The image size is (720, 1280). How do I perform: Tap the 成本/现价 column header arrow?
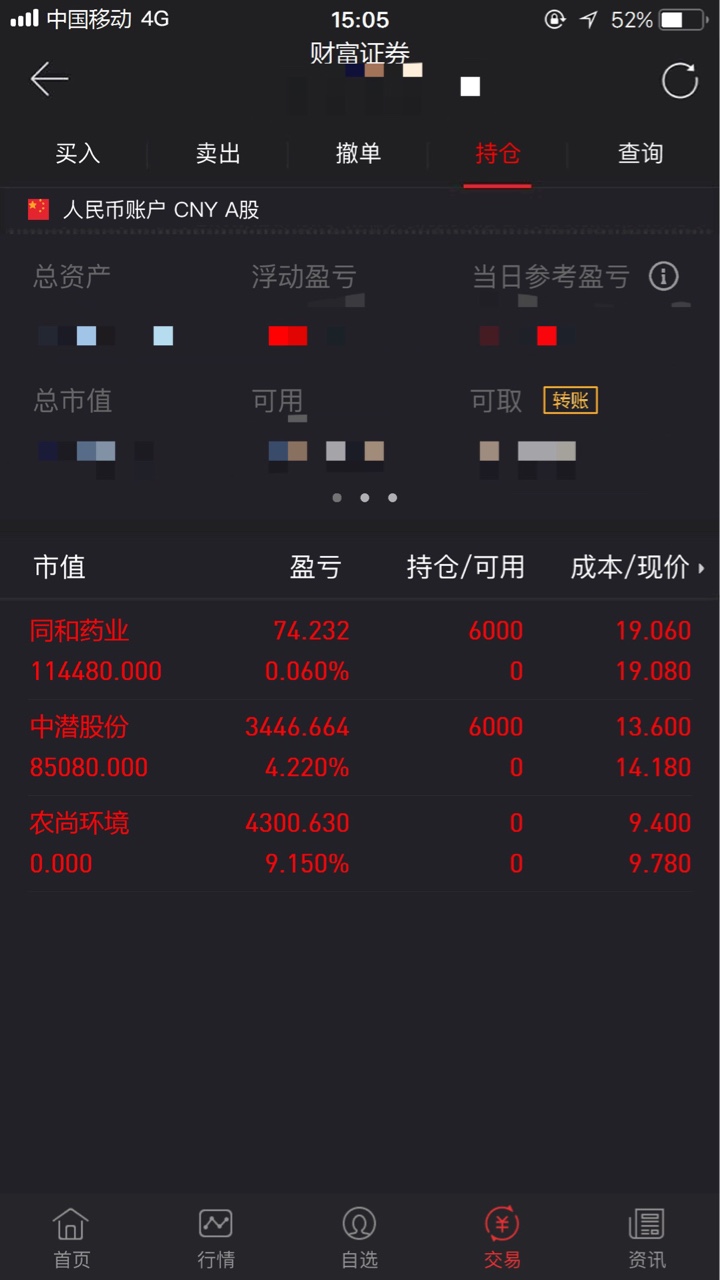700,568
